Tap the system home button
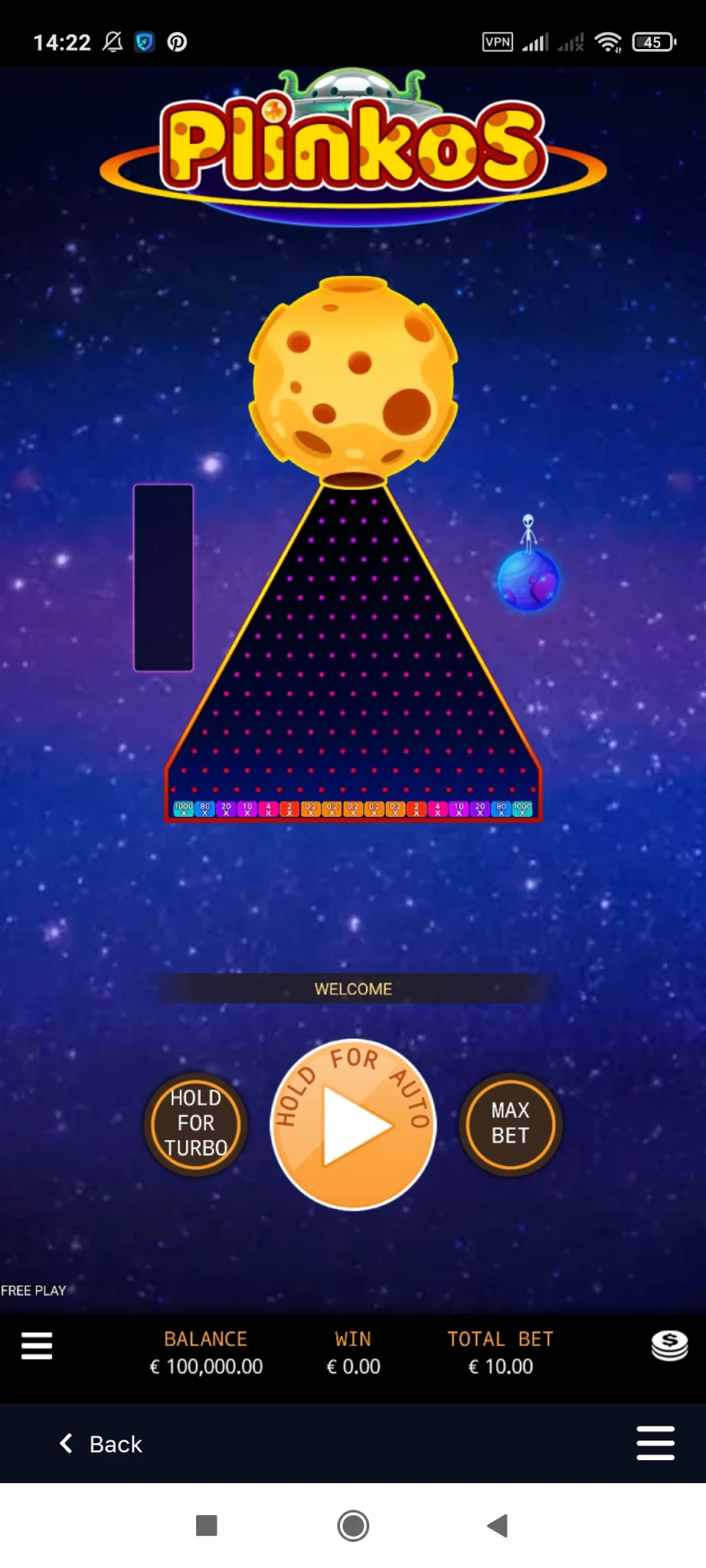The height and width of the screenshot is (1568, 706). (x=353, y=1525)
